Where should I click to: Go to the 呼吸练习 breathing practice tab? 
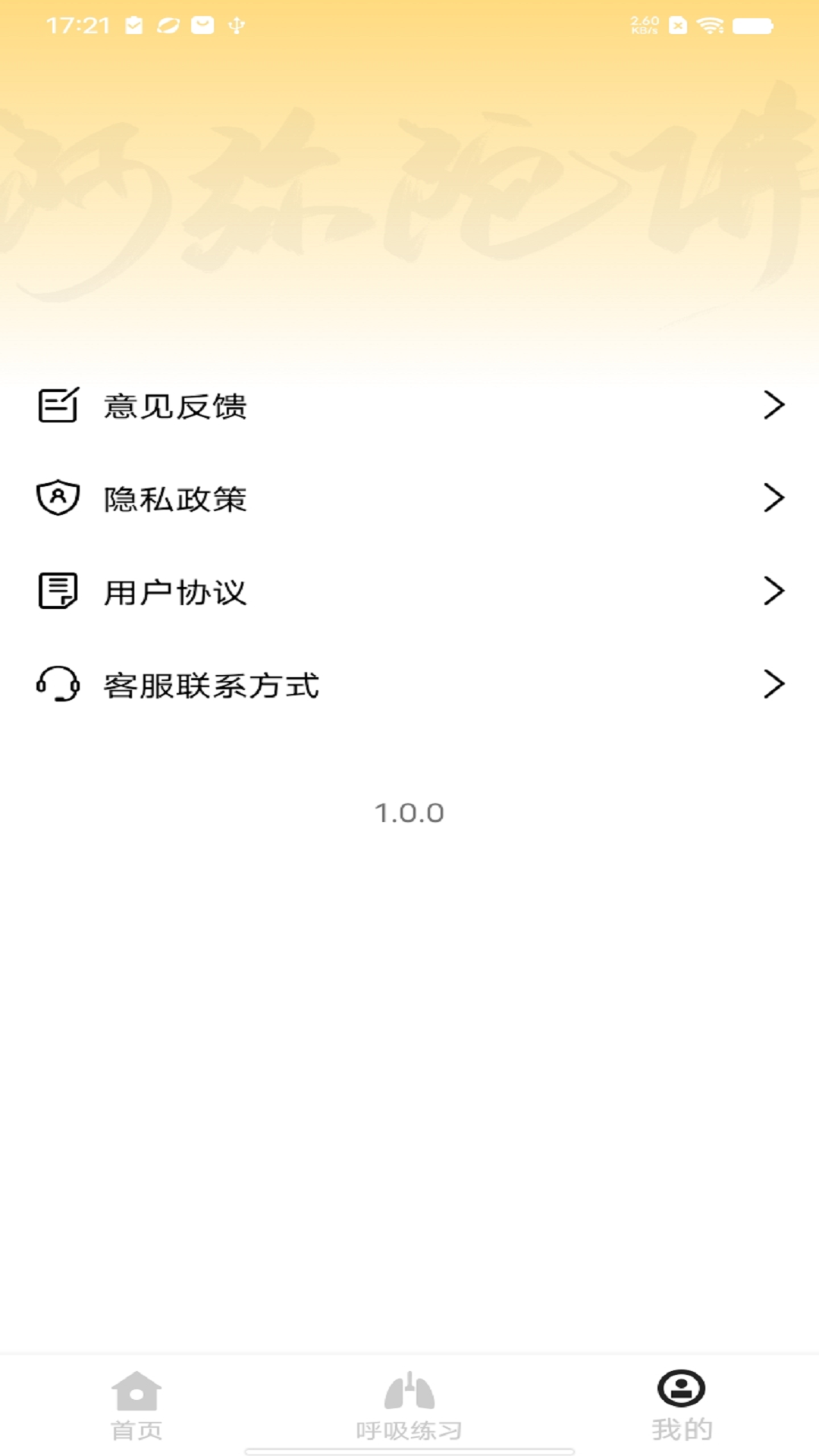(x=409, y=1406)
